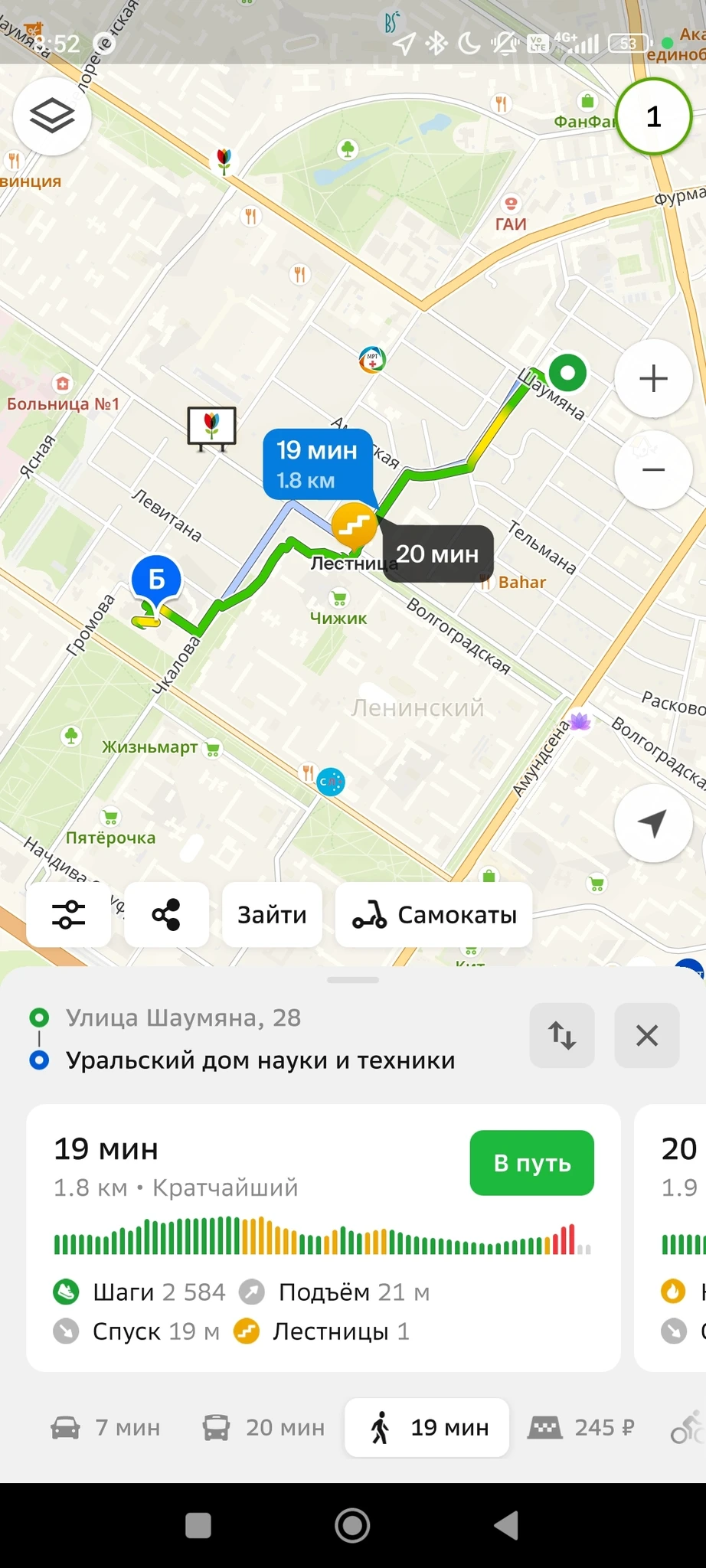Open the map layers button

click(x=52, y=117)
